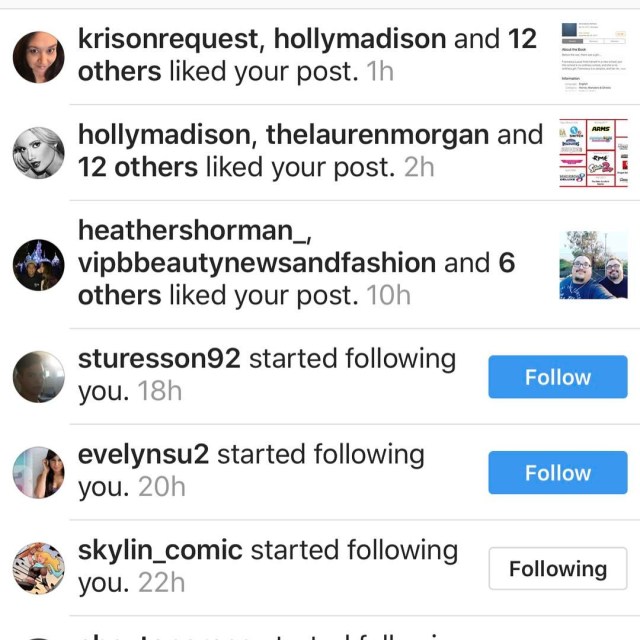The width and height of the screenshot is (640, 640).
Task: Open heathershorman_'s profile avatar
Action: click(38, 265)
